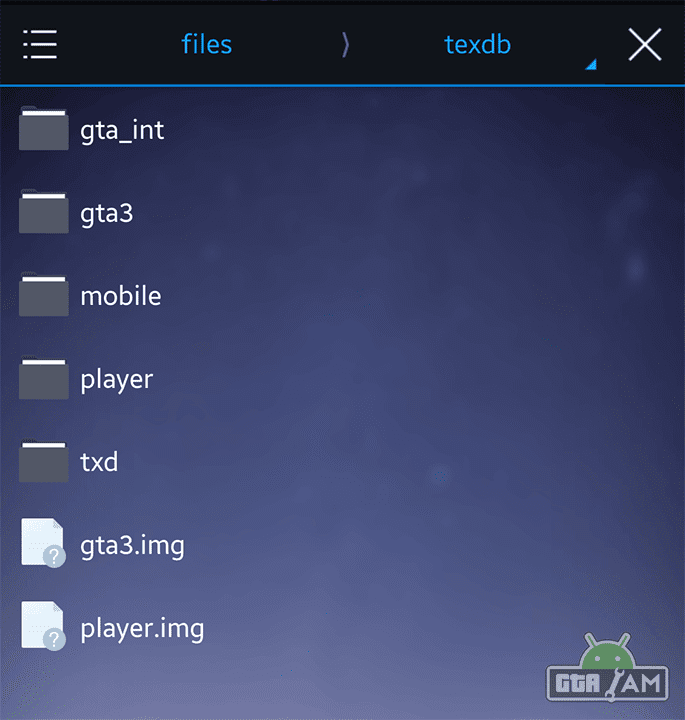Open the gta_int folder

pos(120,130)
